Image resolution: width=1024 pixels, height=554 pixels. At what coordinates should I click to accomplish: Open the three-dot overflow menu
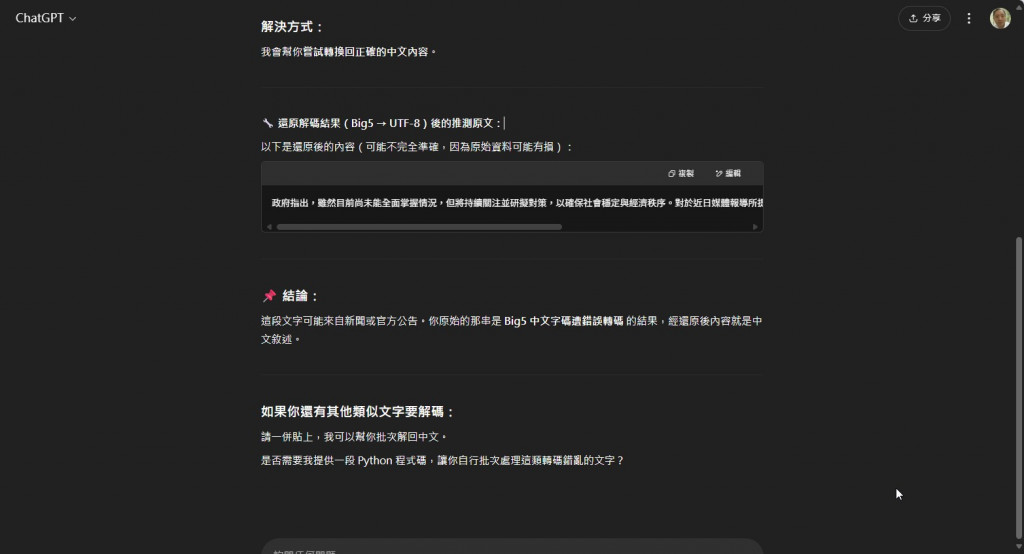point(969,18)
